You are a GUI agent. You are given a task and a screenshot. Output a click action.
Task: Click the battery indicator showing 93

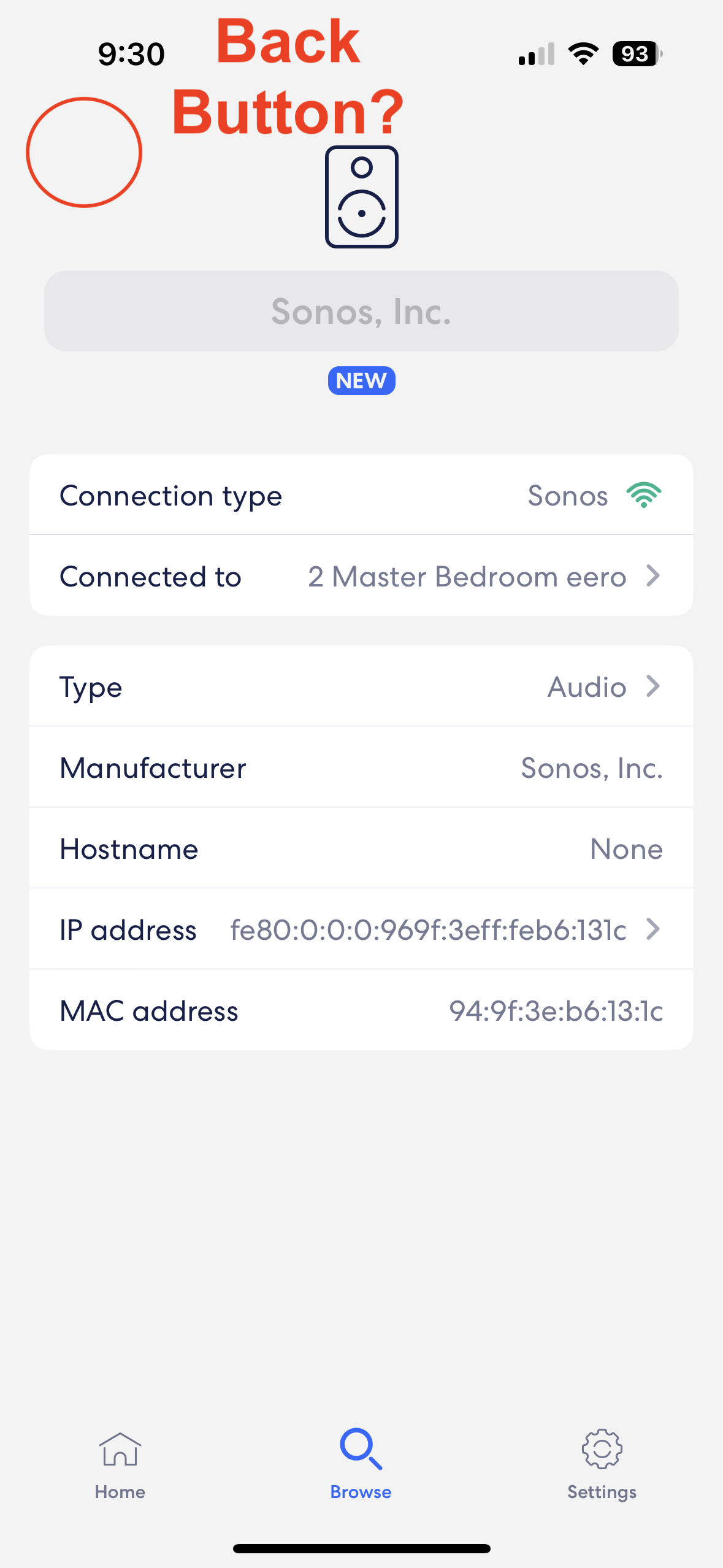(635, 54)
